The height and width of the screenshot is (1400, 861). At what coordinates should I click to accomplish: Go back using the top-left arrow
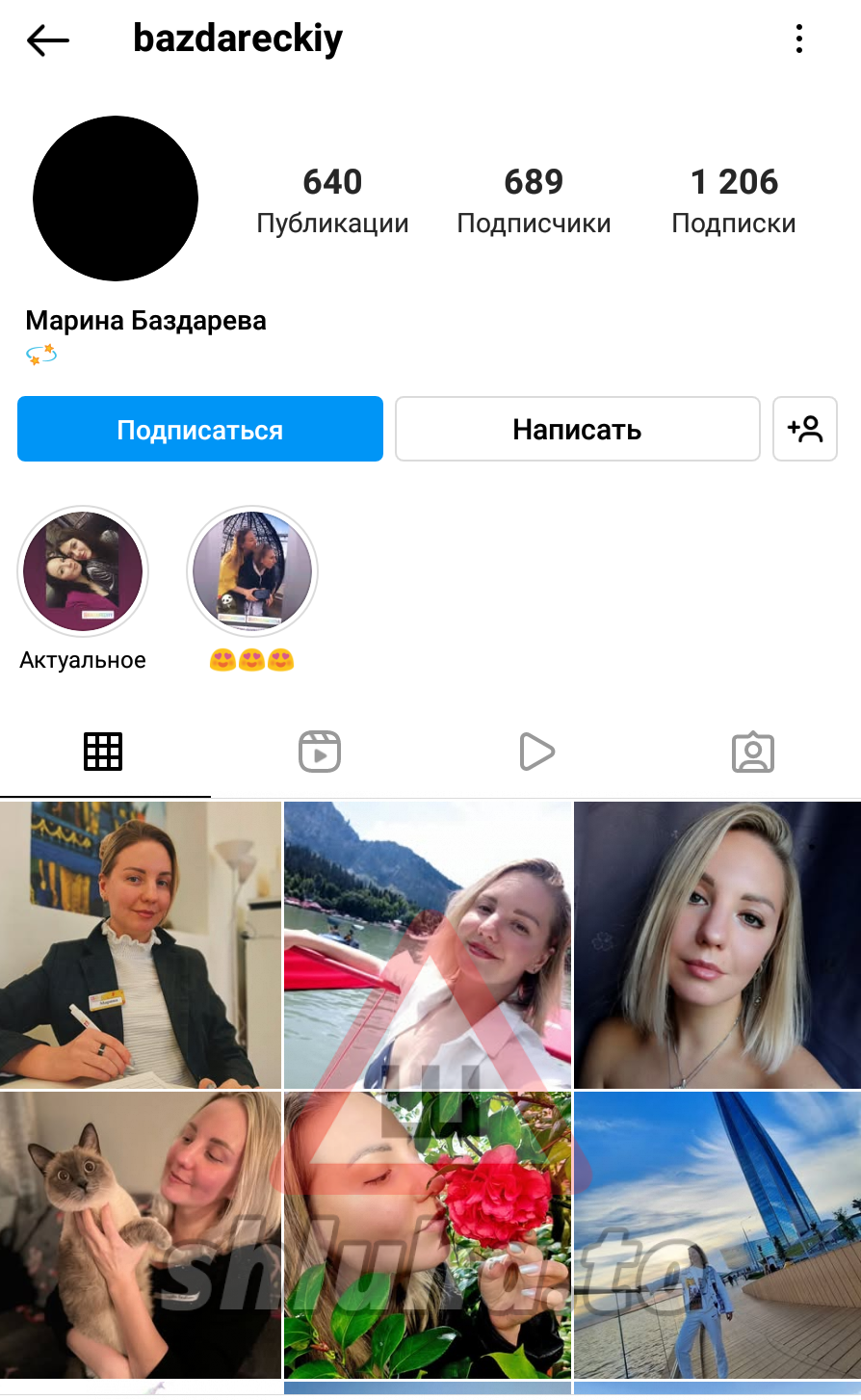tap(48, 40)
